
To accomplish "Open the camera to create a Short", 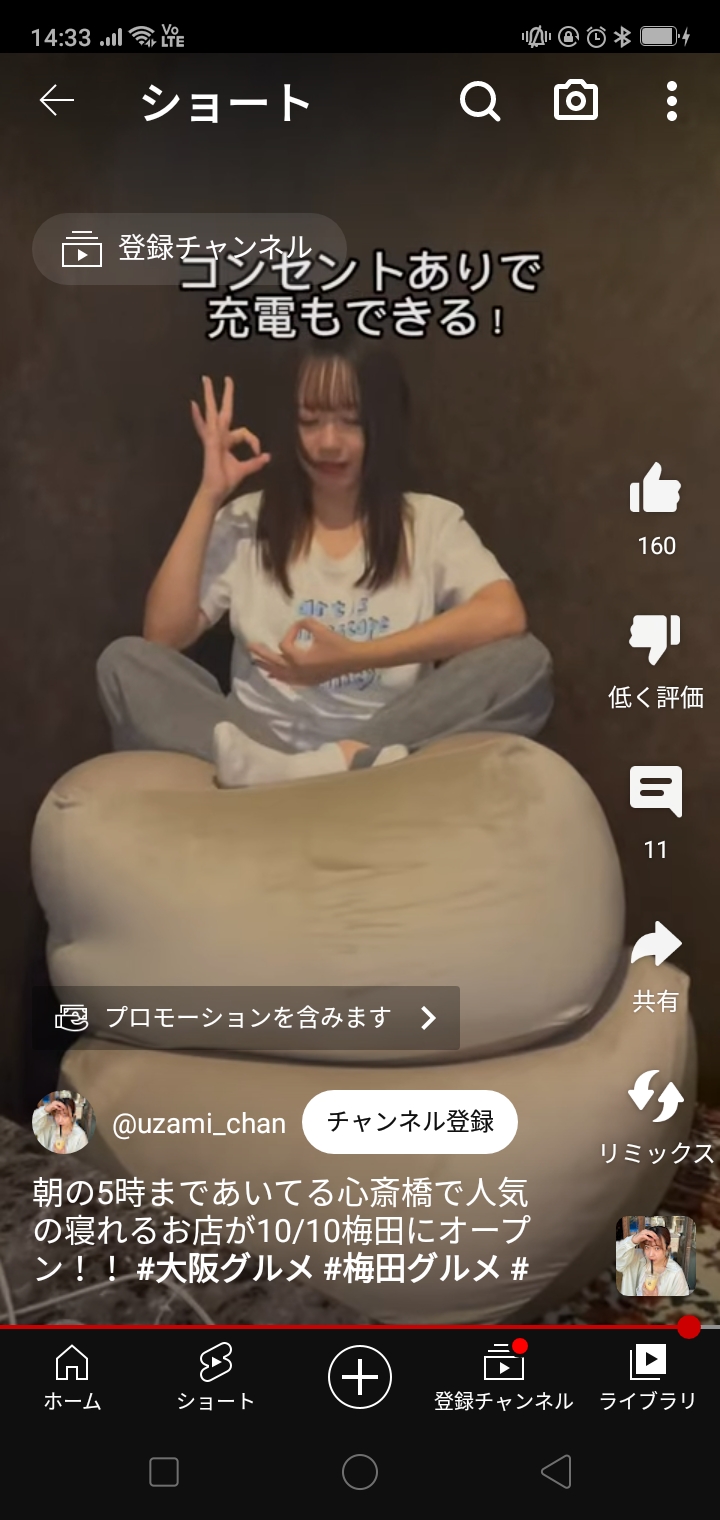I will tap(576, 101).
